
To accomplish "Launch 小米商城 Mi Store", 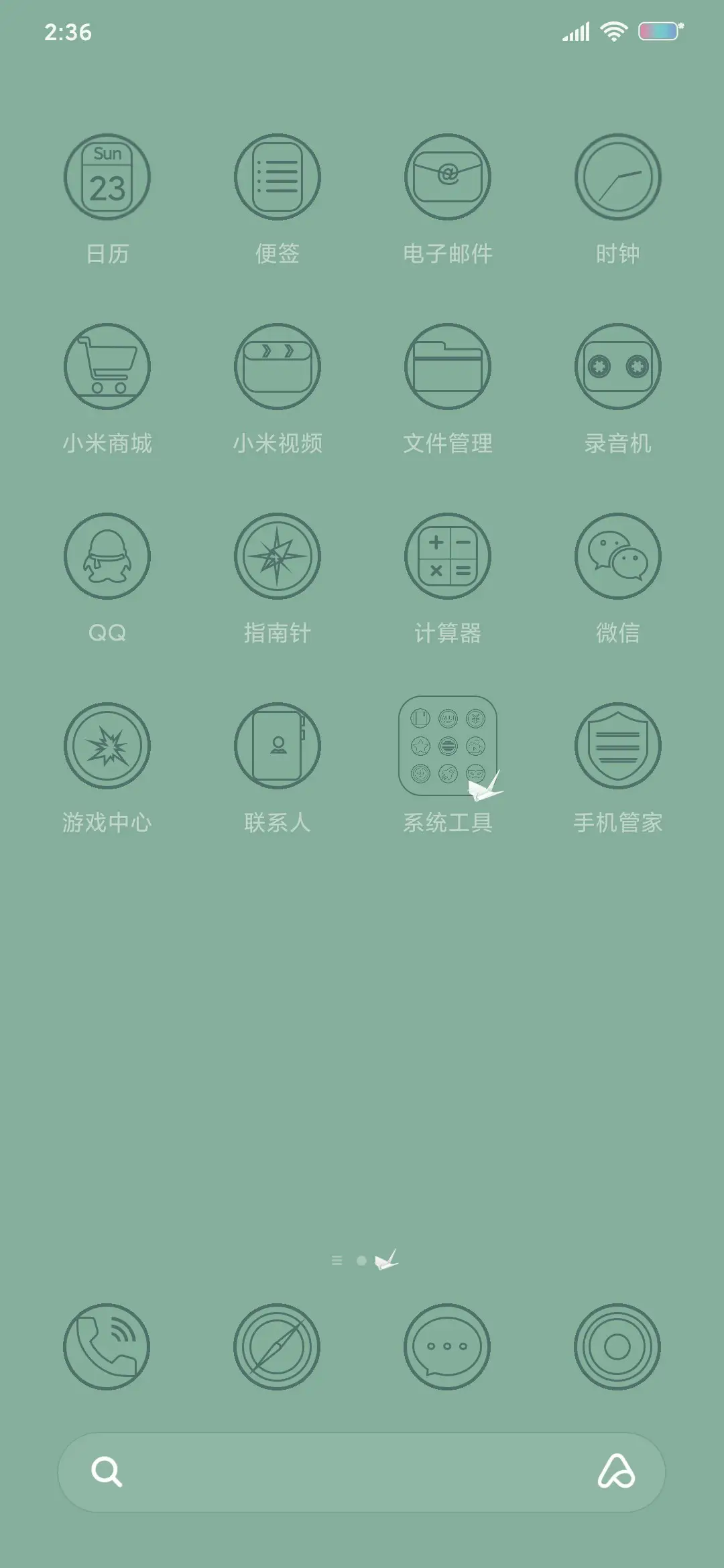I will click(107, 367).
